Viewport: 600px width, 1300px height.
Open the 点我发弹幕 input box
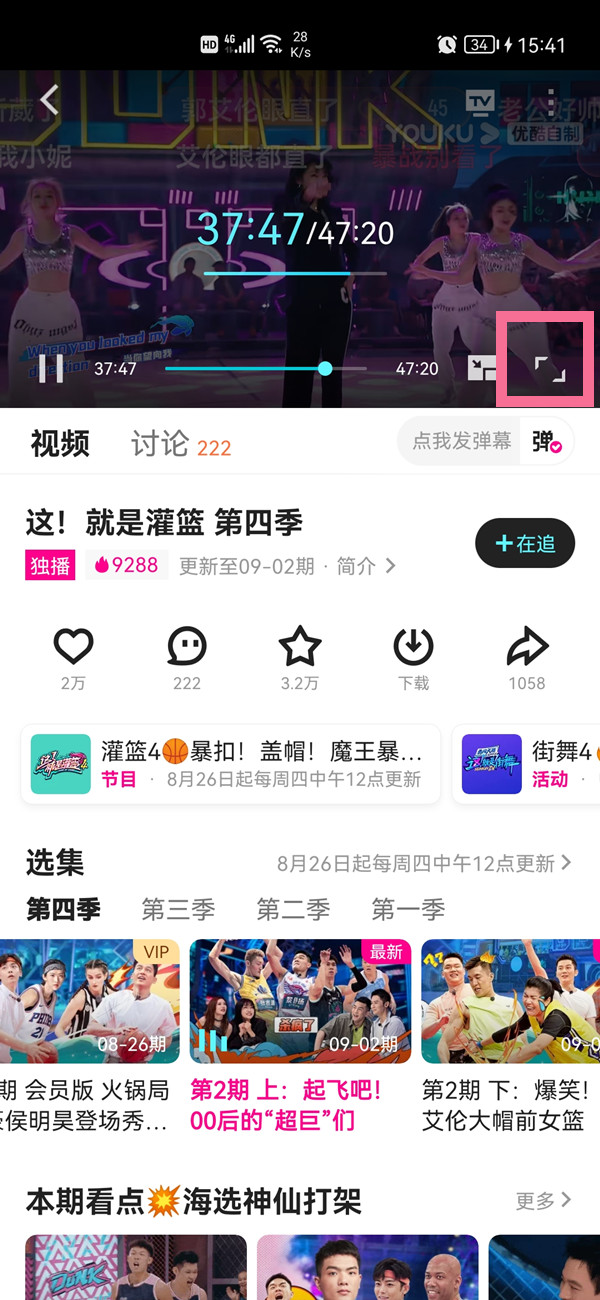461,441
